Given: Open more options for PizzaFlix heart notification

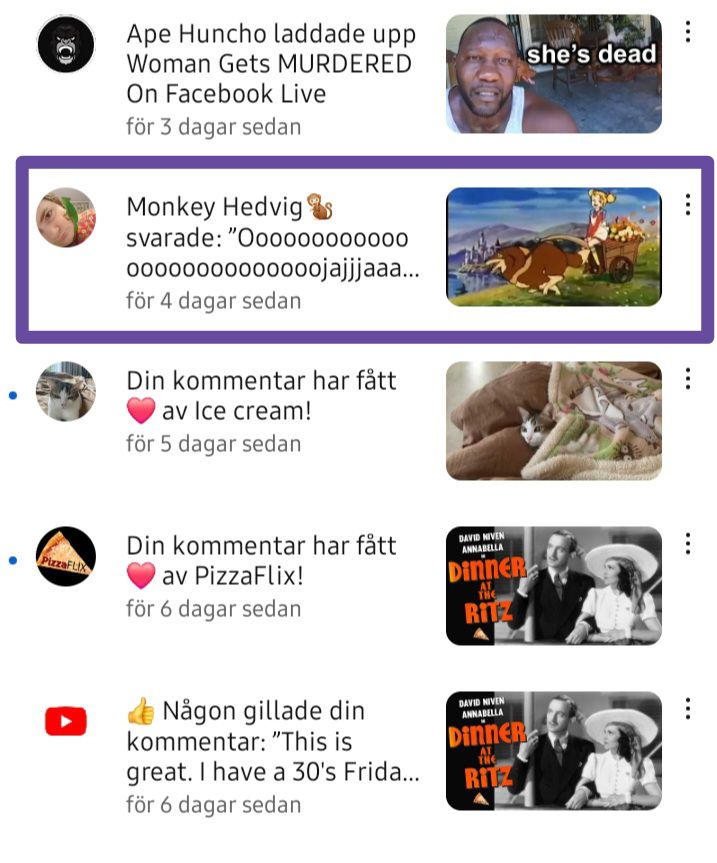Looking at the screenshot, I should coord(688,544).
